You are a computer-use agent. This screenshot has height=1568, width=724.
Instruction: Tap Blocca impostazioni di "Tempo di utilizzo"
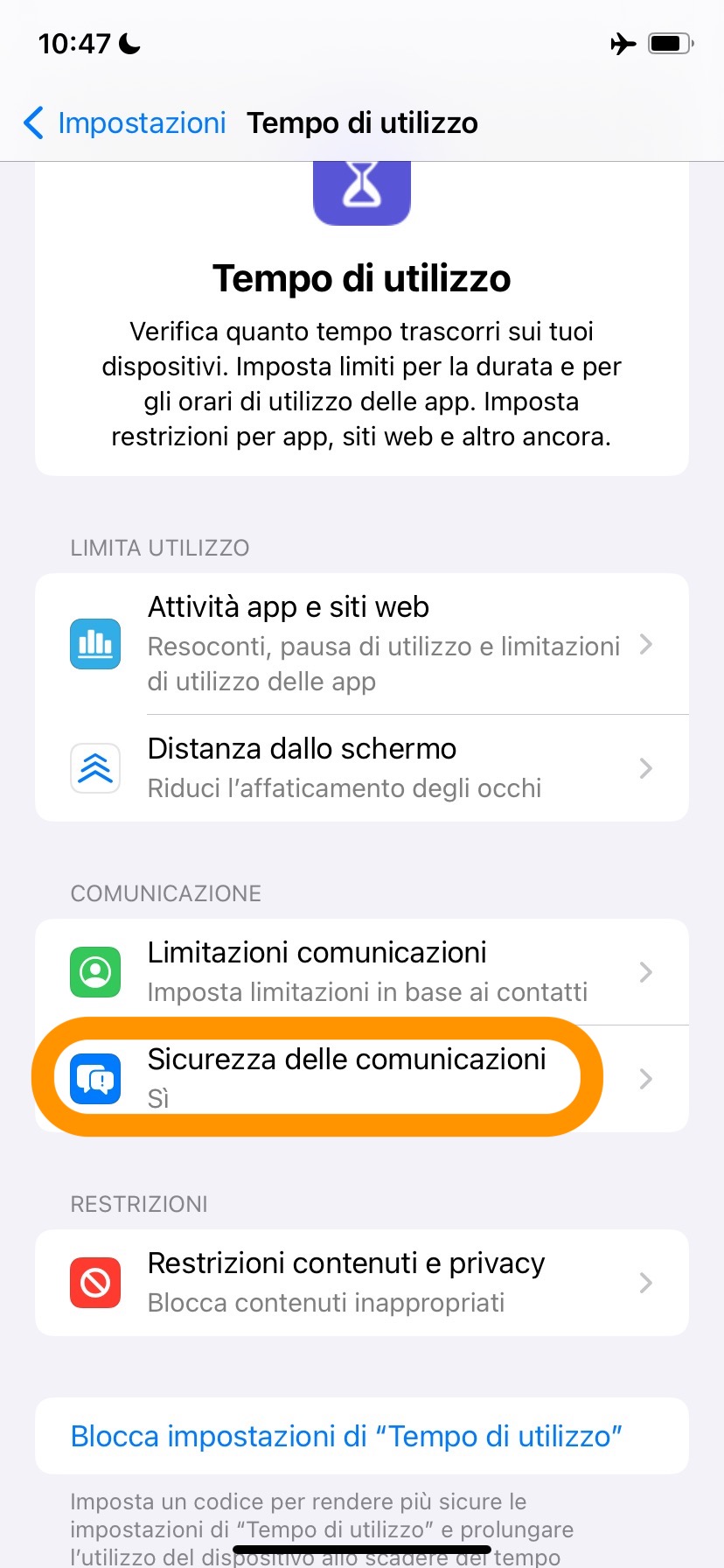pyautogui.click(x=346, y=1436)
